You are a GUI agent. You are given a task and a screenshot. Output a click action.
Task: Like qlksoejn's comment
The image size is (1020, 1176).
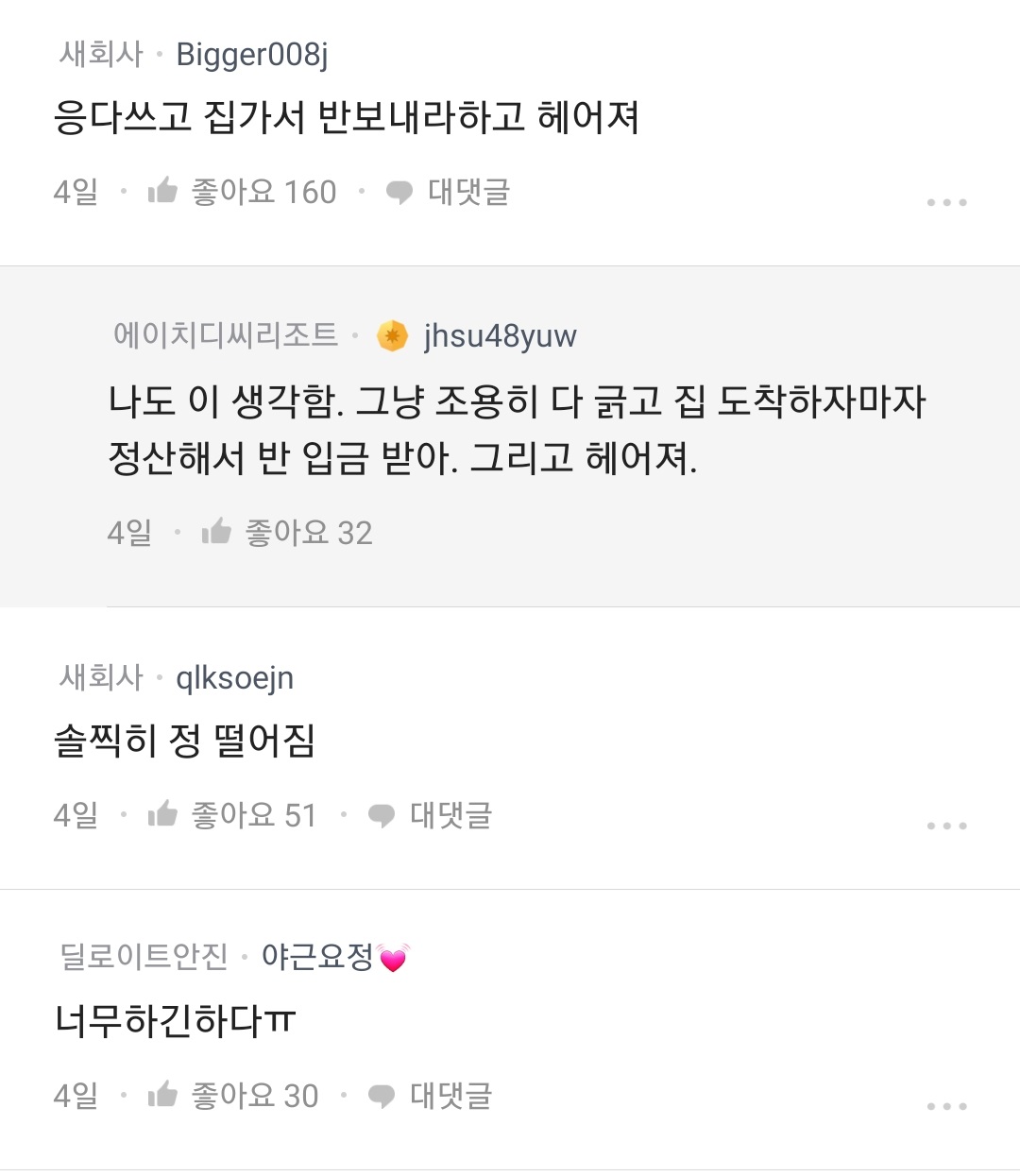click(162, 814)
